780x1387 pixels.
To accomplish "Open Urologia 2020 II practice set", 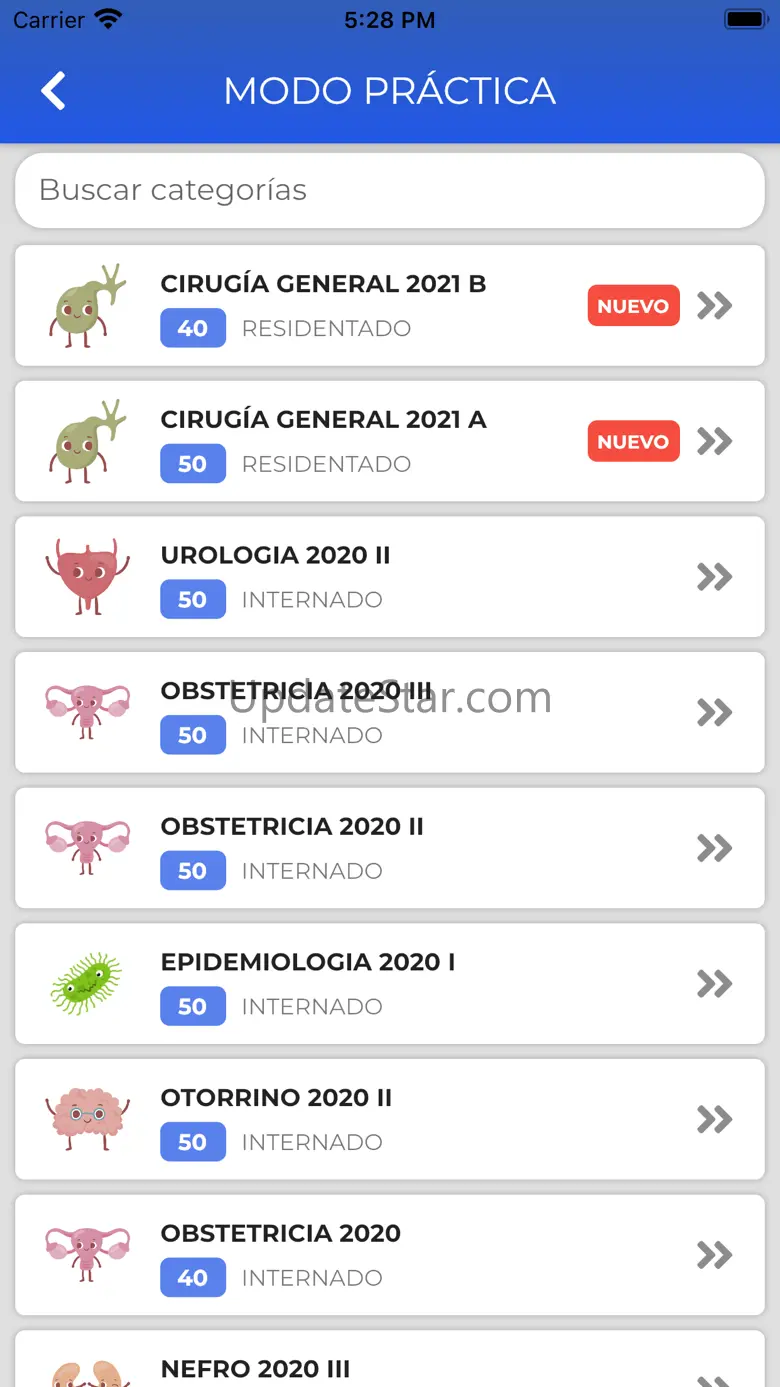I will 390,577.
